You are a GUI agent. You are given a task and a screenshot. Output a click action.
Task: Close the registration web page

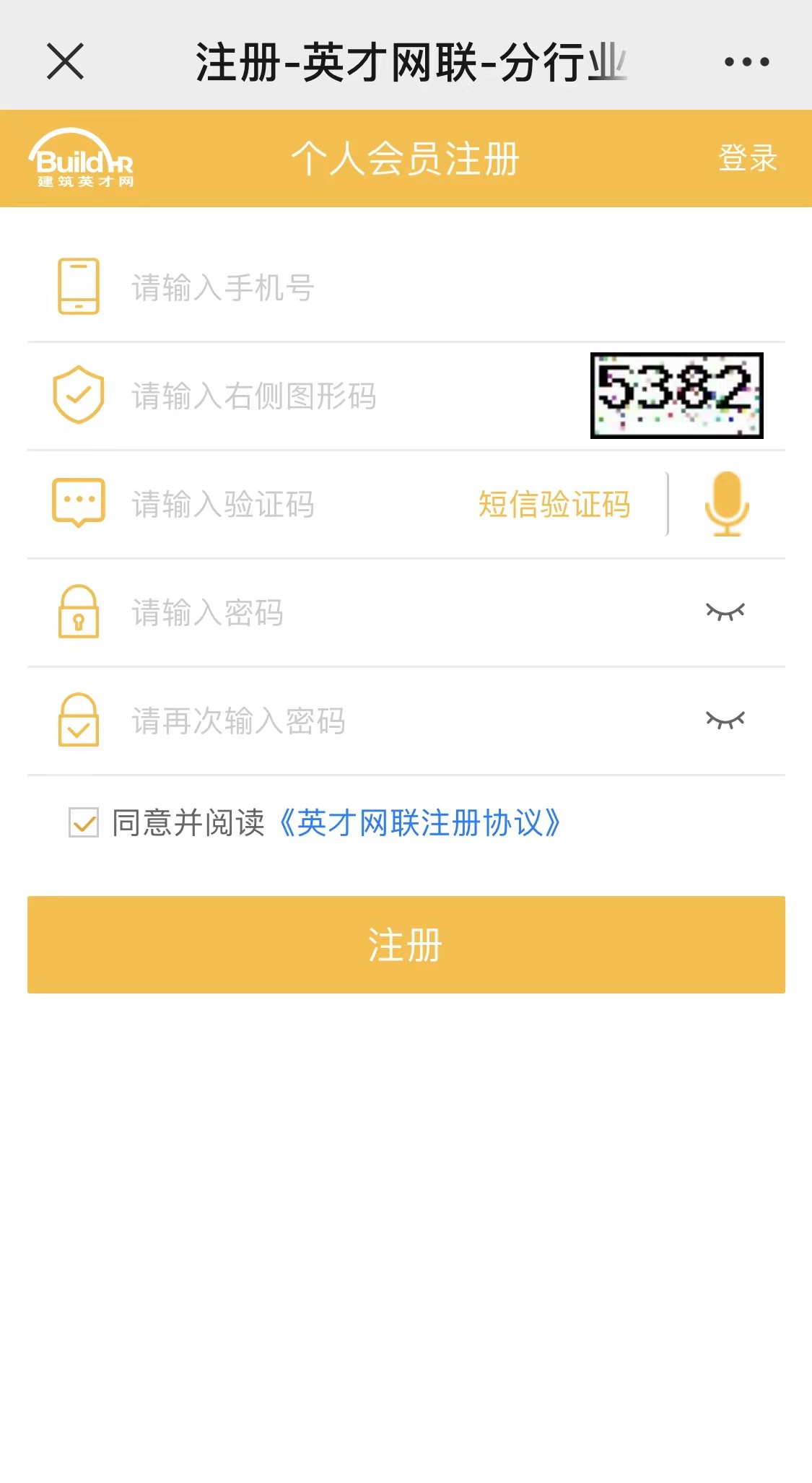66,61
